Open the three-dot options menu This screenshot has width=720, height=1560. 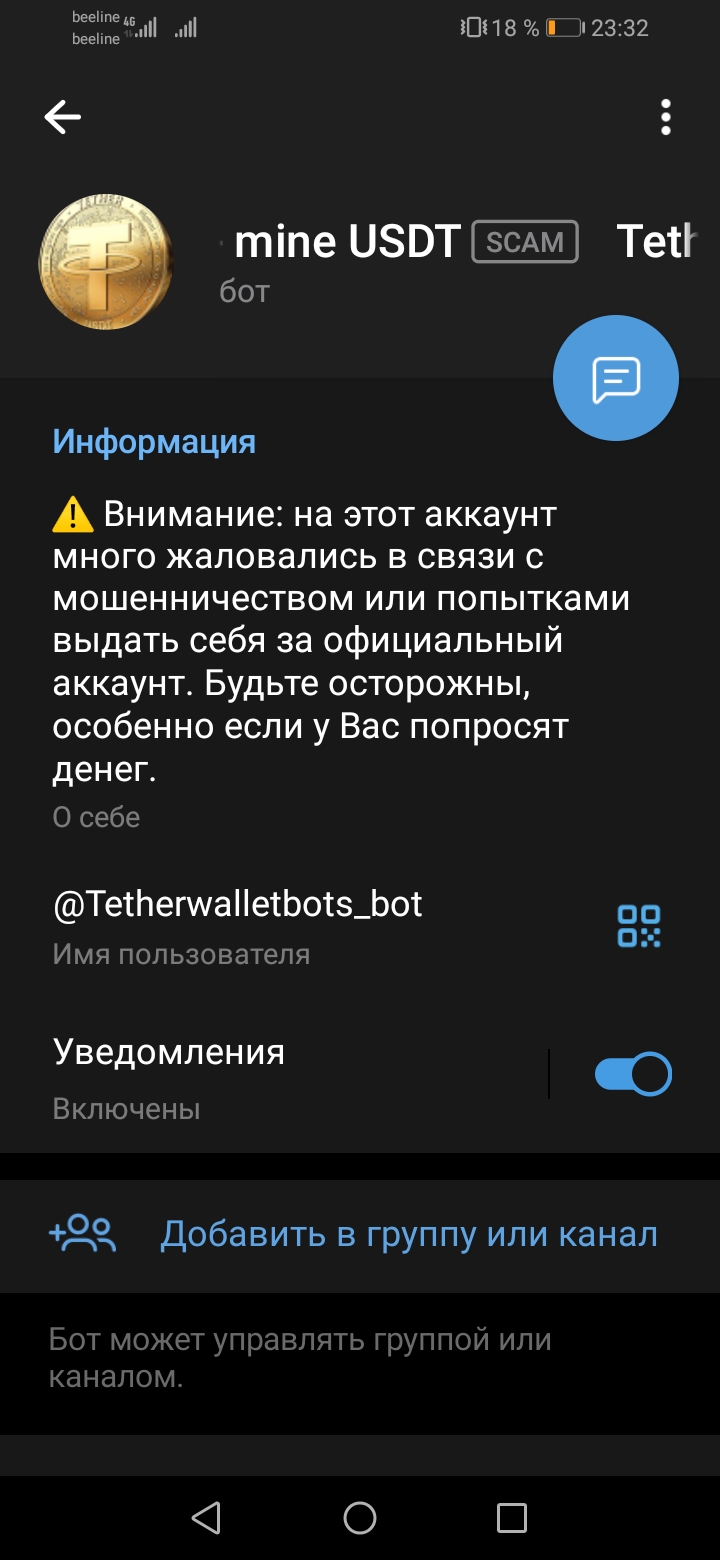tap(666, 116)
